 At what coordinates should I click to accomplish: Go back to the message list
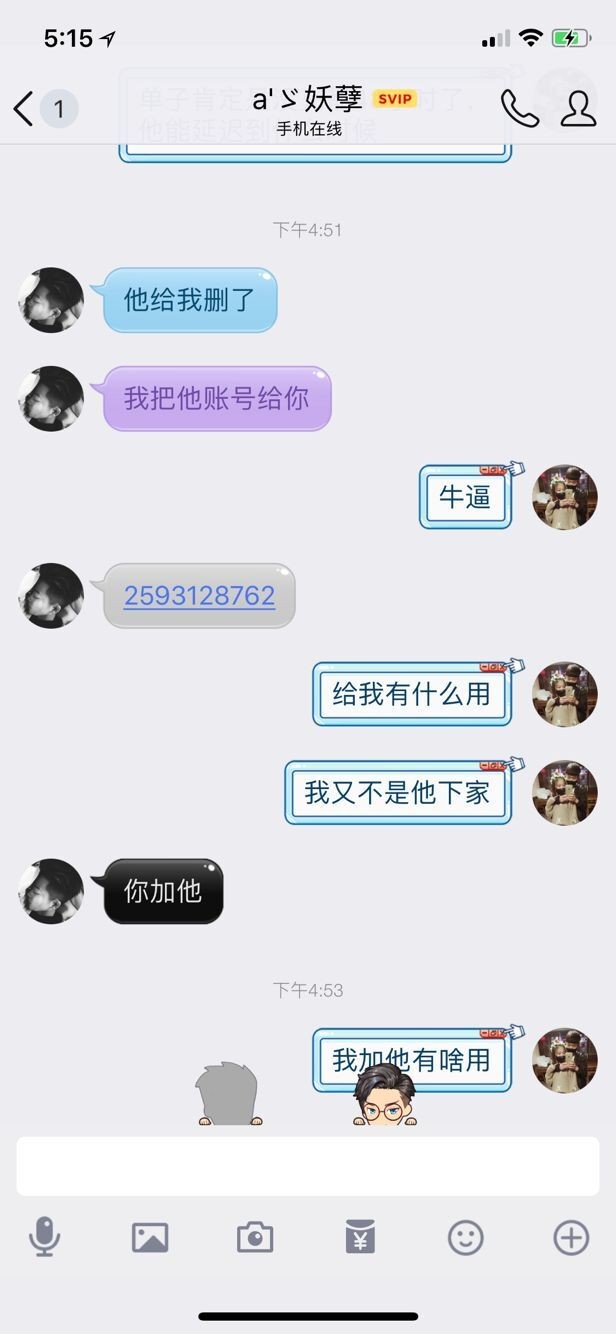[24, 108]
